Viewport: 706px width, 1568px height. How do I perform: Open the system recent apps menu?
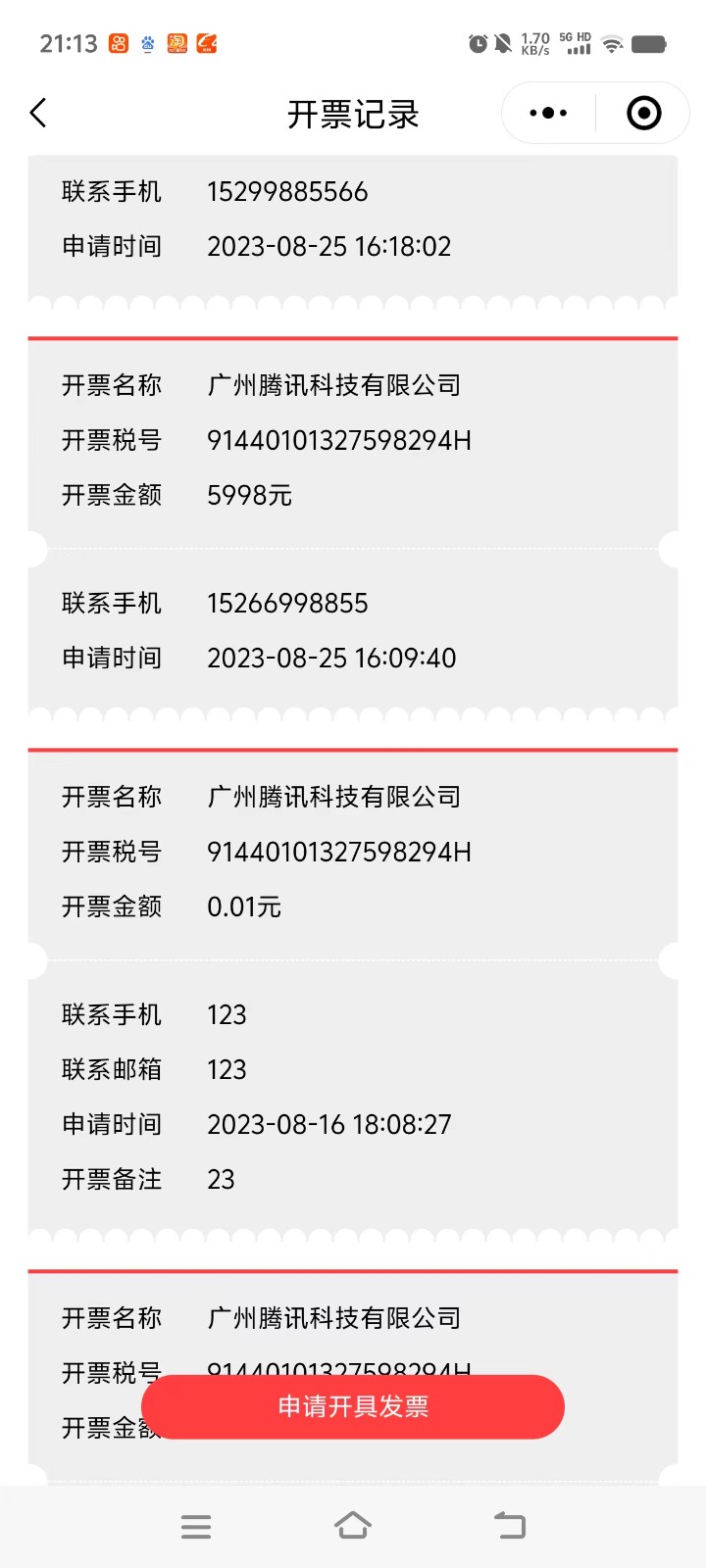pos(196,1527)
